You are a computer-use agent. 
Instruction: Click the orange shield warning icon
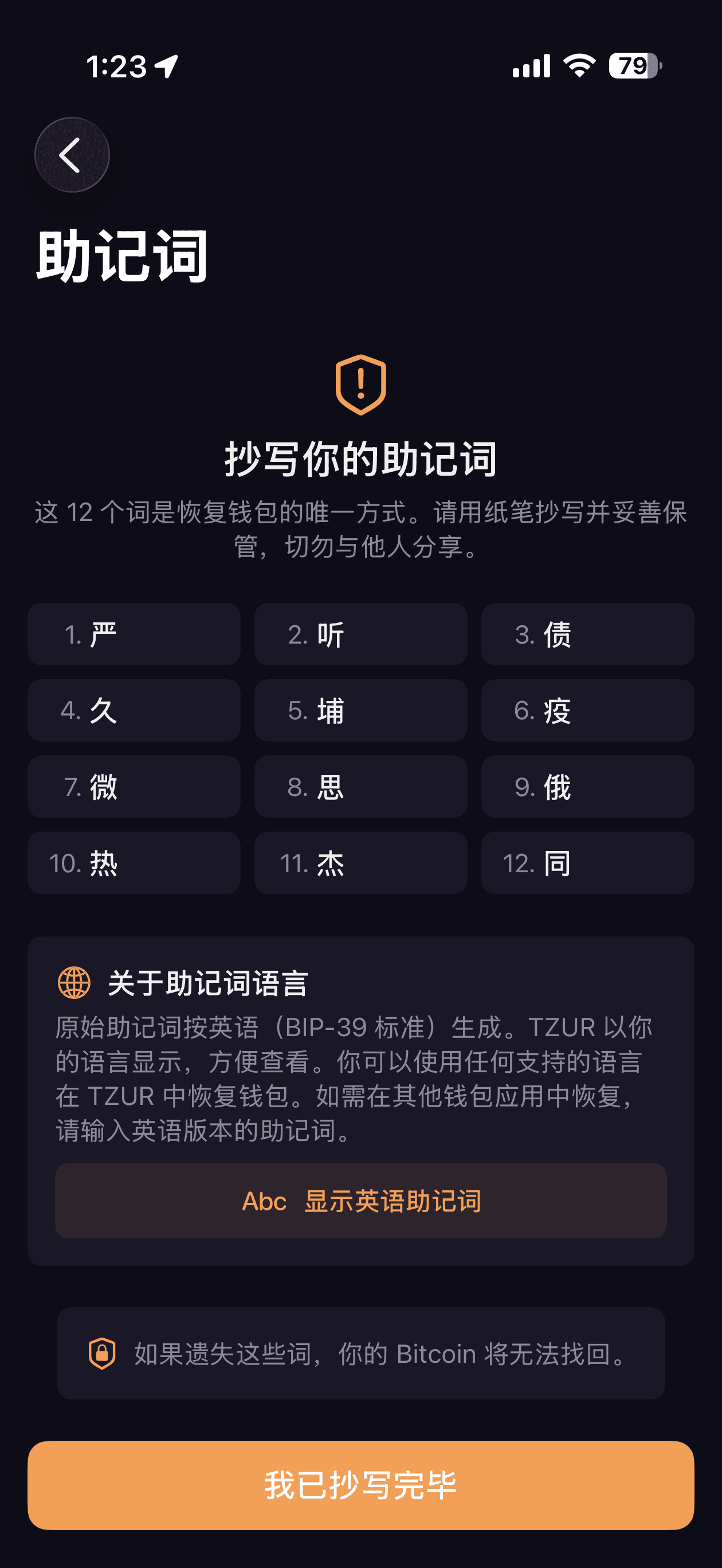[x=360, y=385]
